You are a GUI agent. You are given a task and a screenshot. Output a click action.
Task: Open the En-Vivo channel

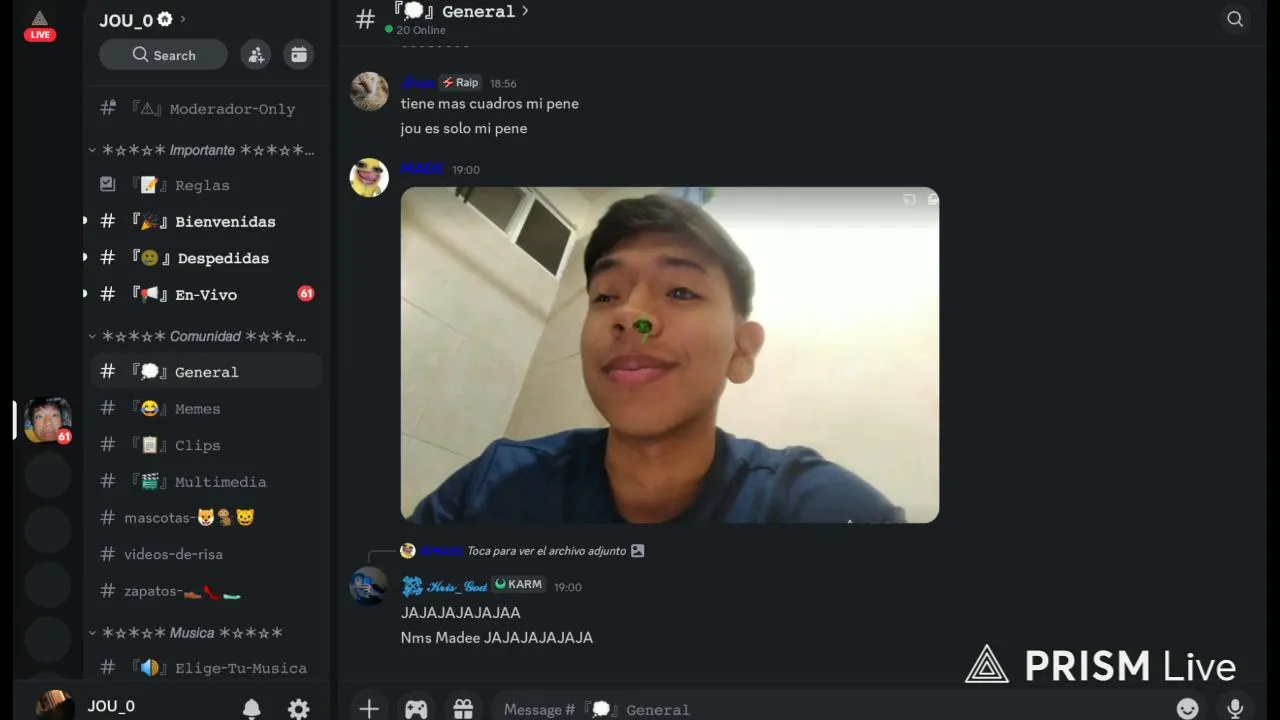[x=205, y=295]
